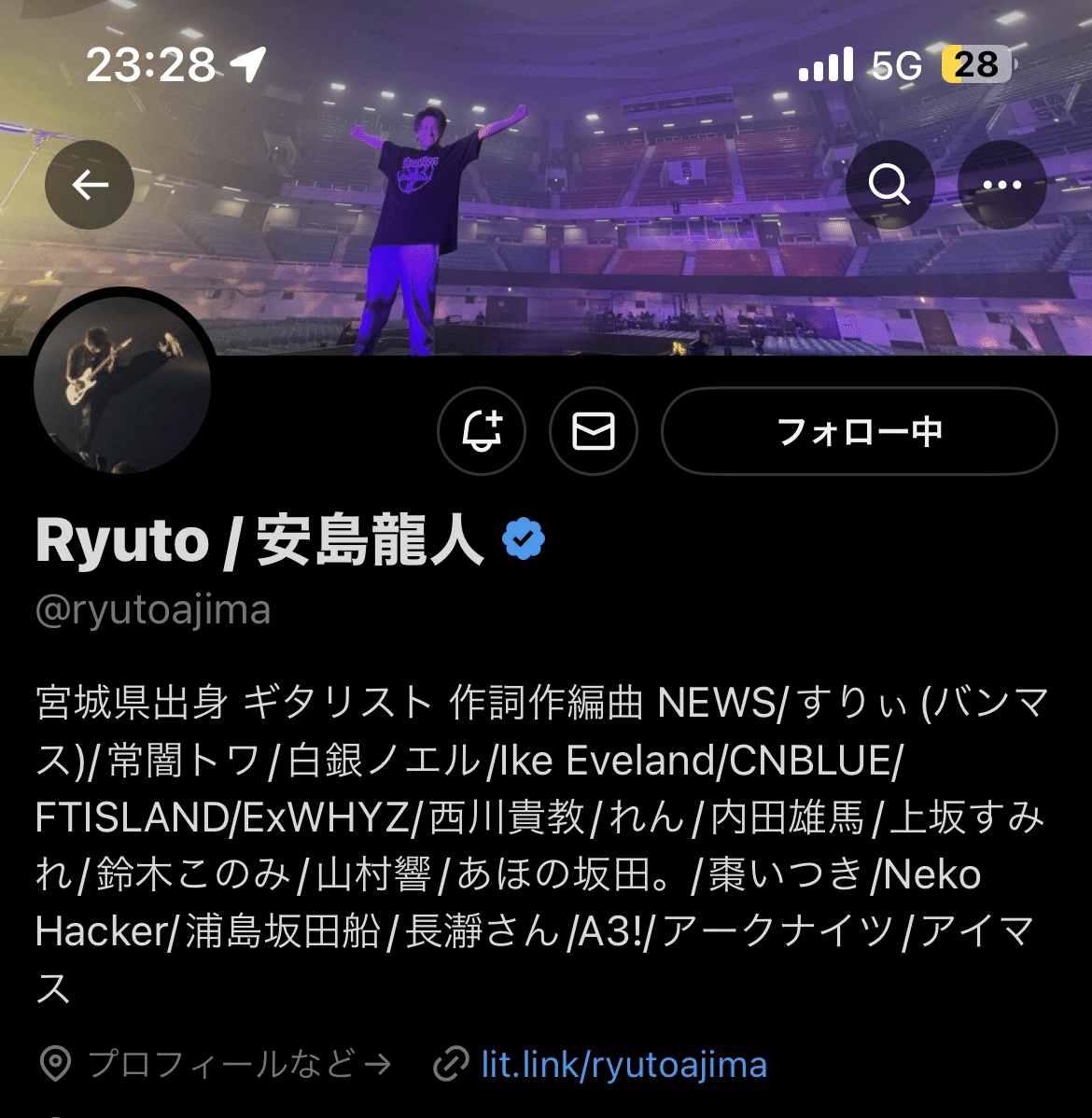
Task: Turn on post notifications bell
Action: tap(482, 431)
